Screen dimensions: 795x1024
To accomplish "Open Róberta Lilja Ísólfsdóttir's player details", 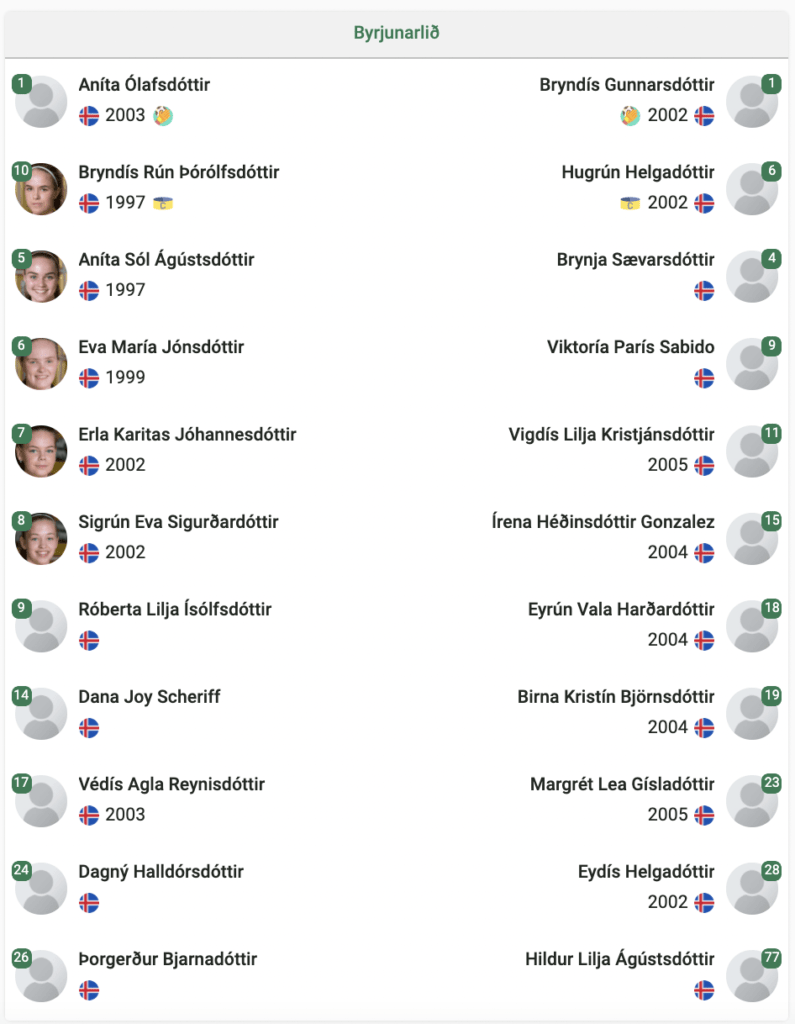I will click(175, 610).
